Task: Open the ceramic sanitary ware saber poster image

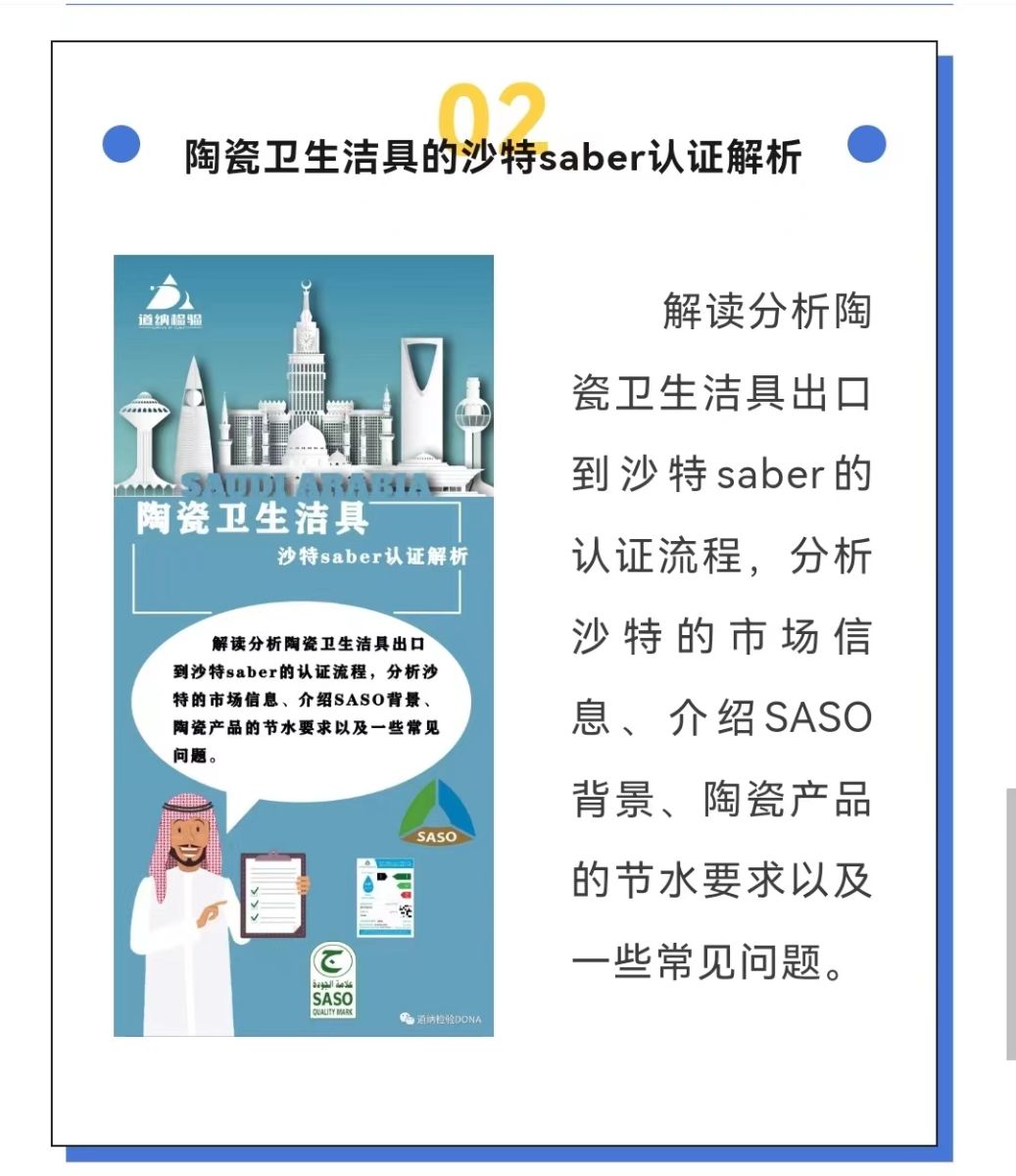Action: (304, 645)
